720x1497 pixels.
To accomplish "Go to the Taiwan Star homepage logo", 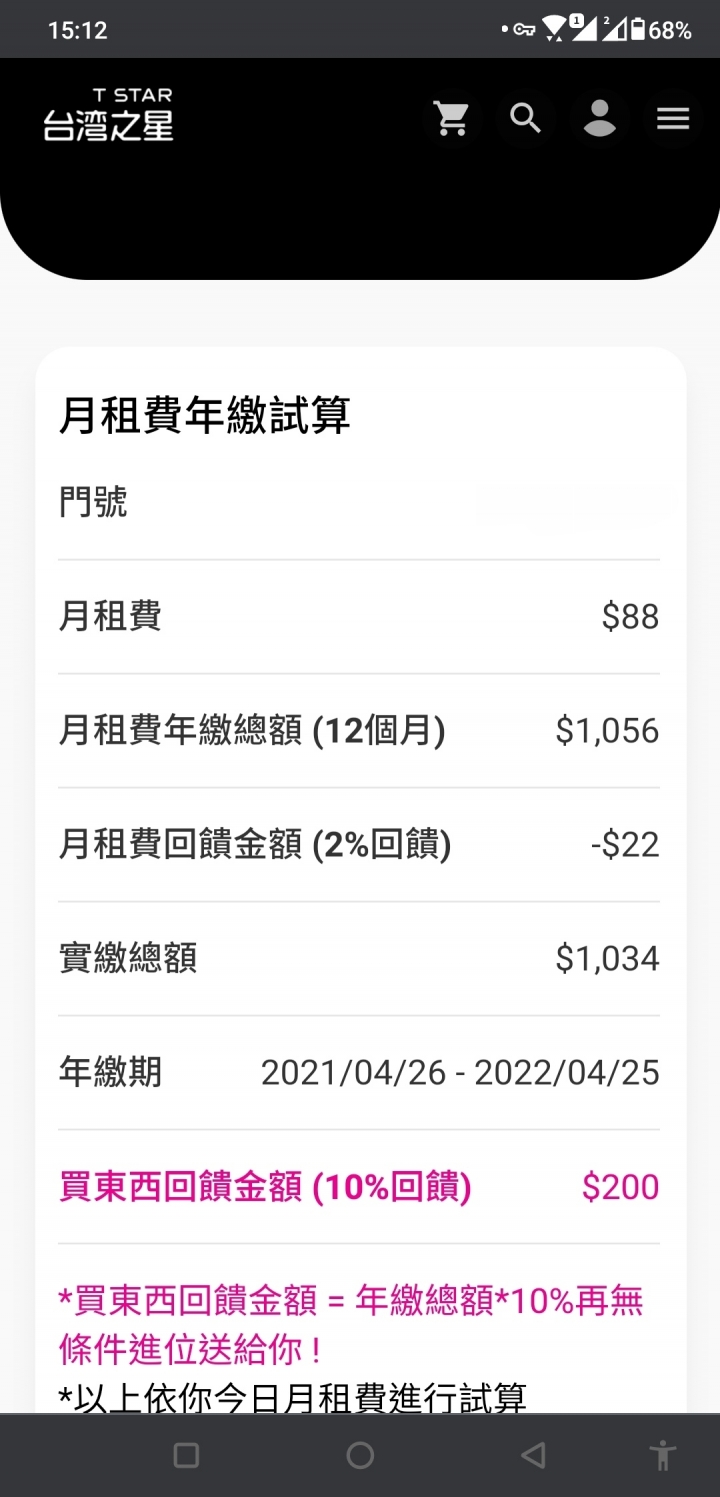I will tap(108, 115).
